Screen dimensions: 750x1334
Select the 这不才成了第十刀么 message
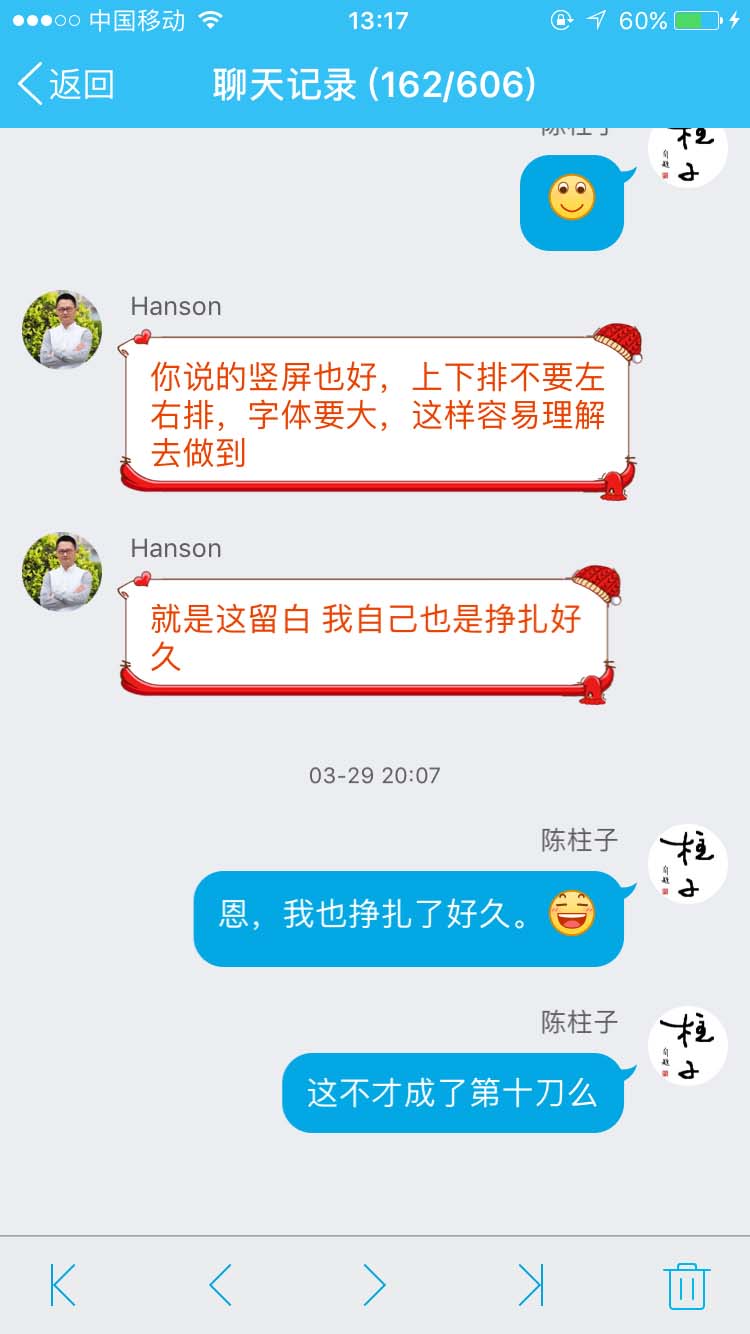pyautogui.click(x=452, y=1093)
